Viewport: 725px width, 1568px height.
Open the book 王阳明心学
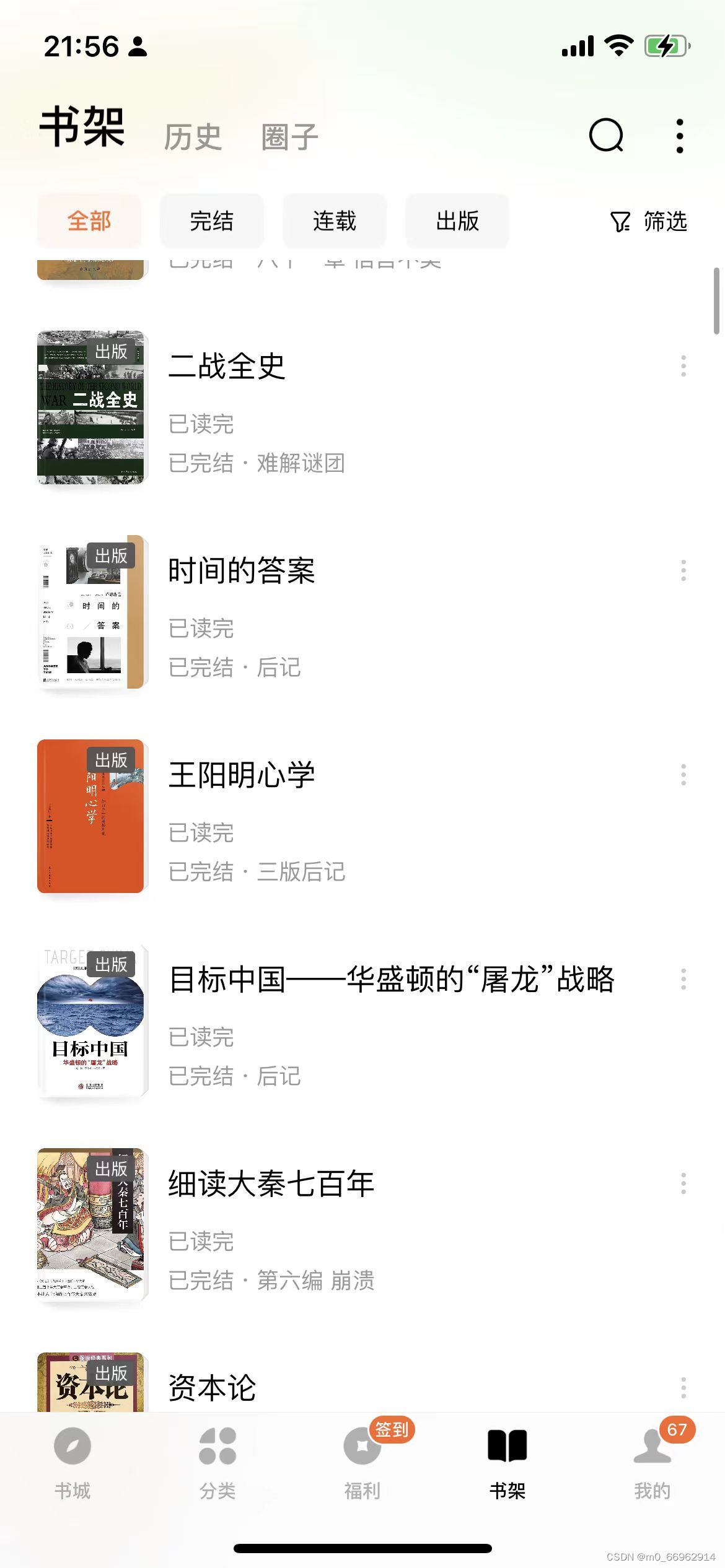[242, 775]
